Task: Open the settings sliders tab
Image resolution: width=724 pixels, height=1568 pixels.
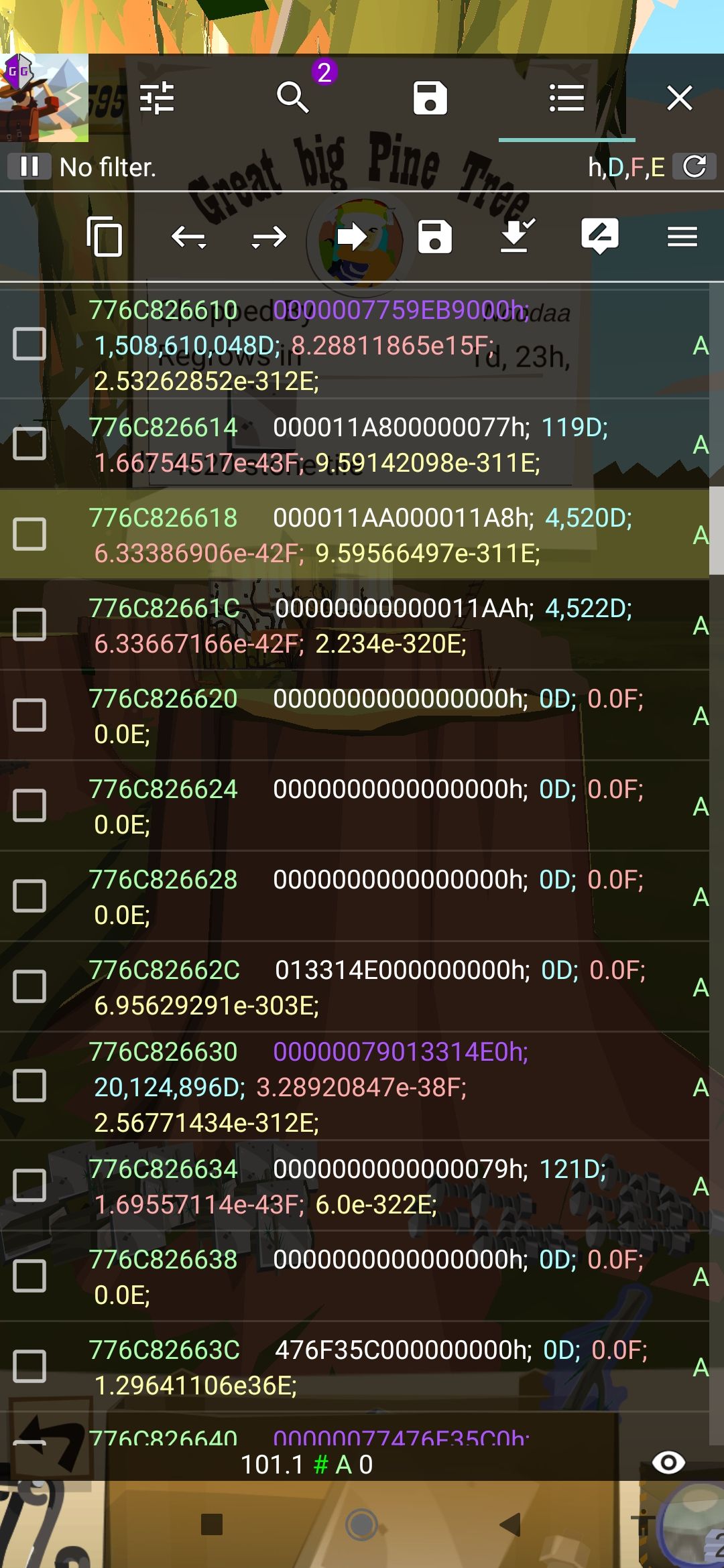Action: [x=157, y=98]
